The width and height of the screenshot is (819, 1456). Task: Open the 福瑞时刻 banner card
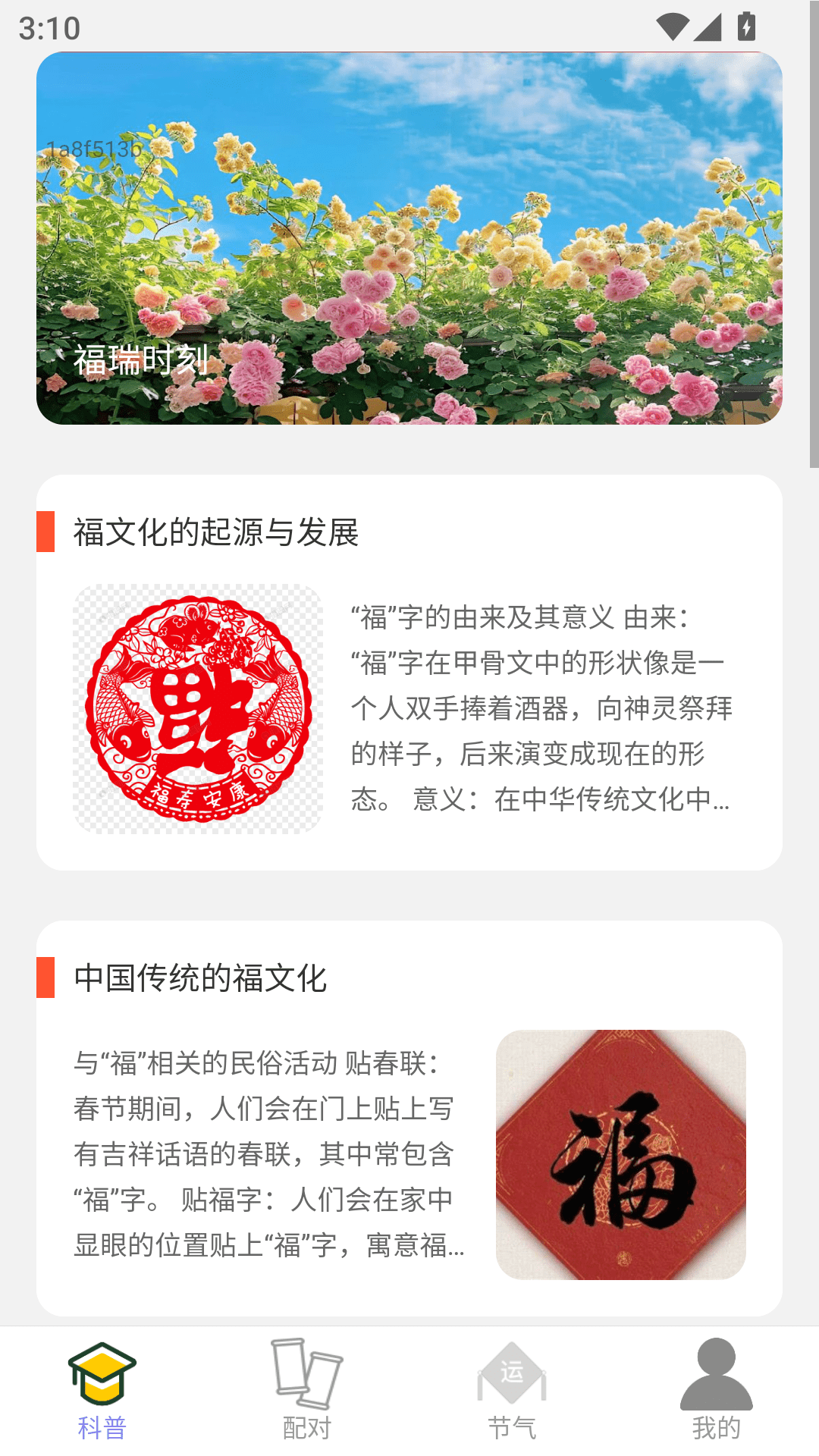coord(409,241)
